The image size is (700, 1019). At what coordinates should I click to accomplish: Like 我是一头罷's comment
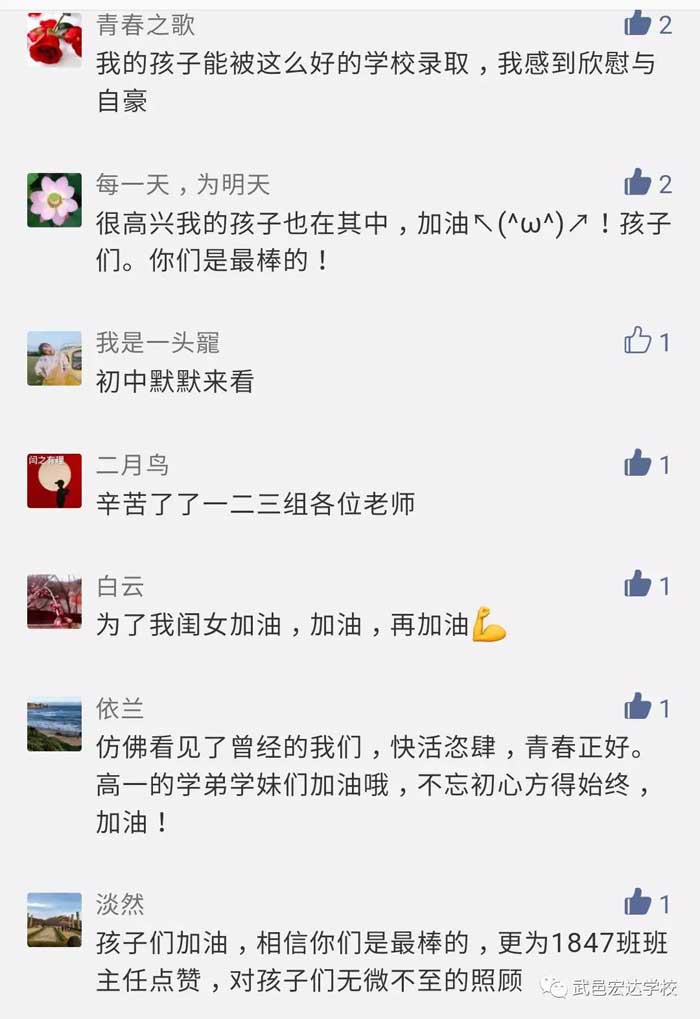point(638,341)
